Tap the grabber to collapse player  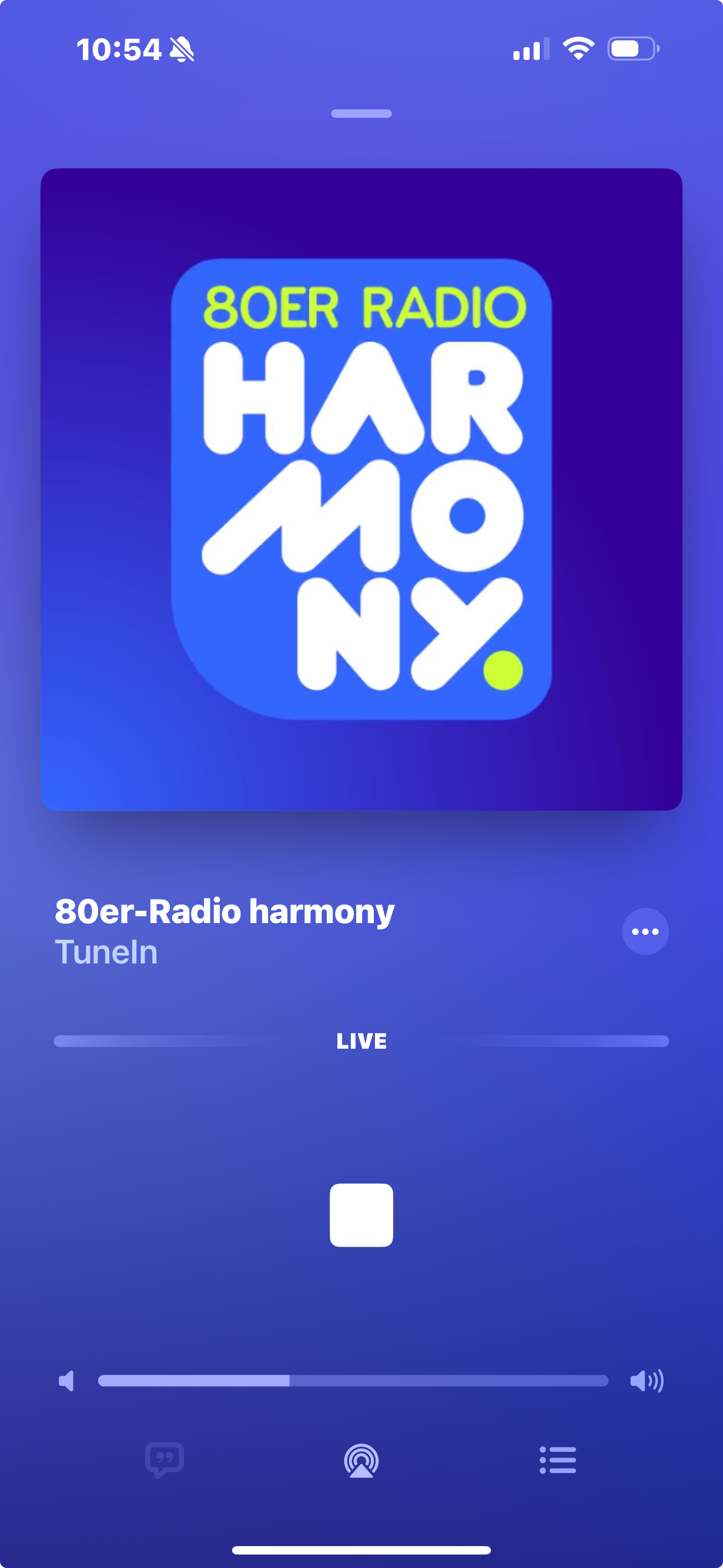361,114
